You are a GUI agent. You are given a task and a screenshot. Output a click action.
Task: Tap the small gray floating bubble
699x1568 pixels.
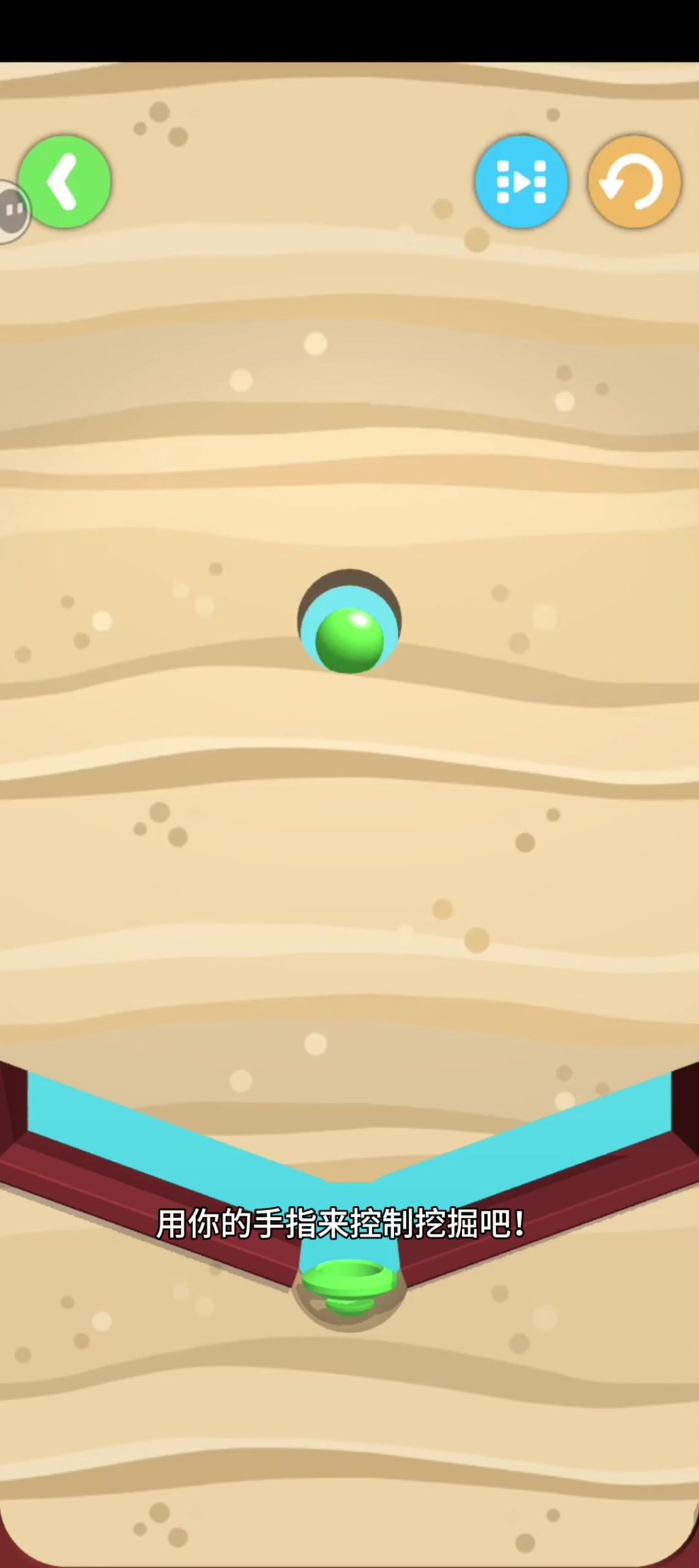(12, 211)
